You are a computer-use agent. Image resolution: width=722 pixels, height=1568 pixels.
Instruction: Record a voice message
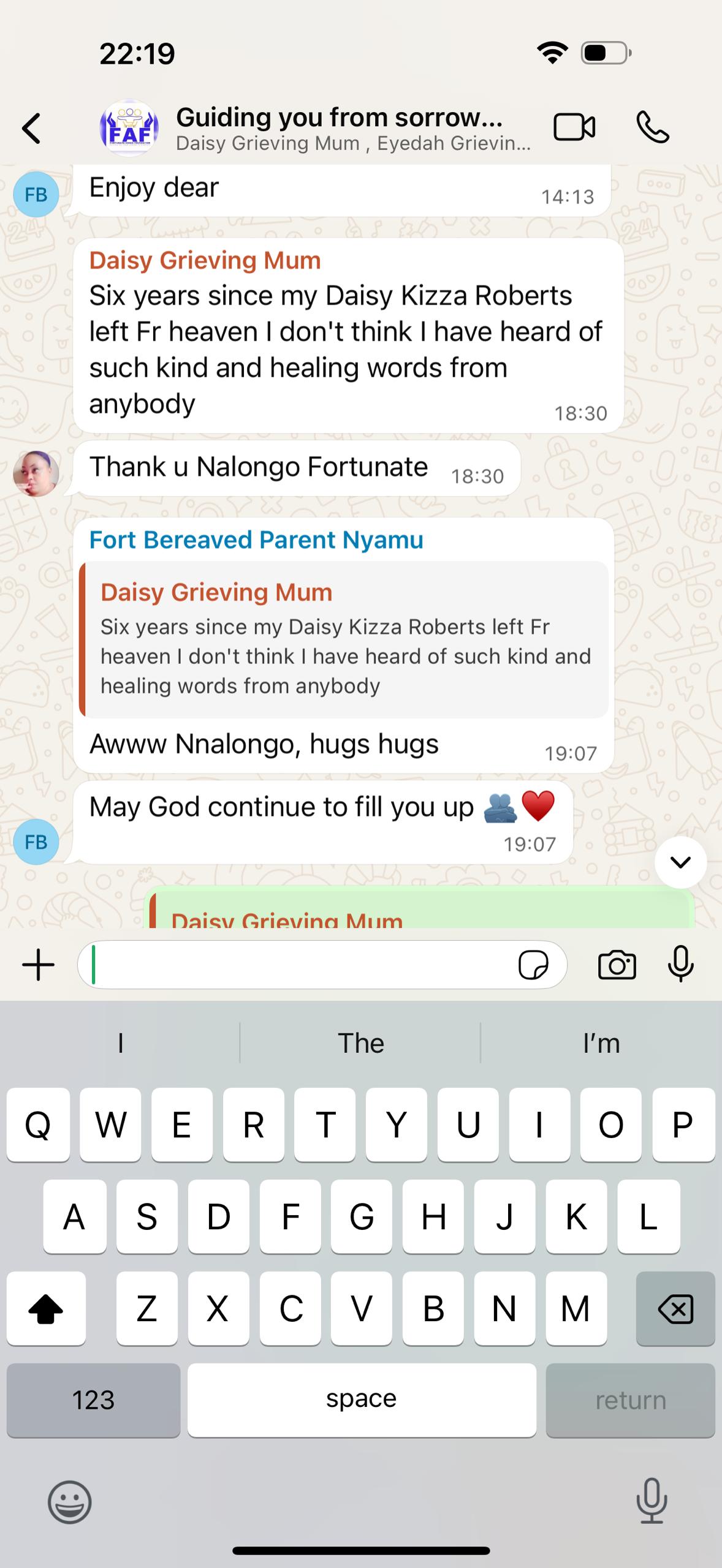[x=680, y=964]
